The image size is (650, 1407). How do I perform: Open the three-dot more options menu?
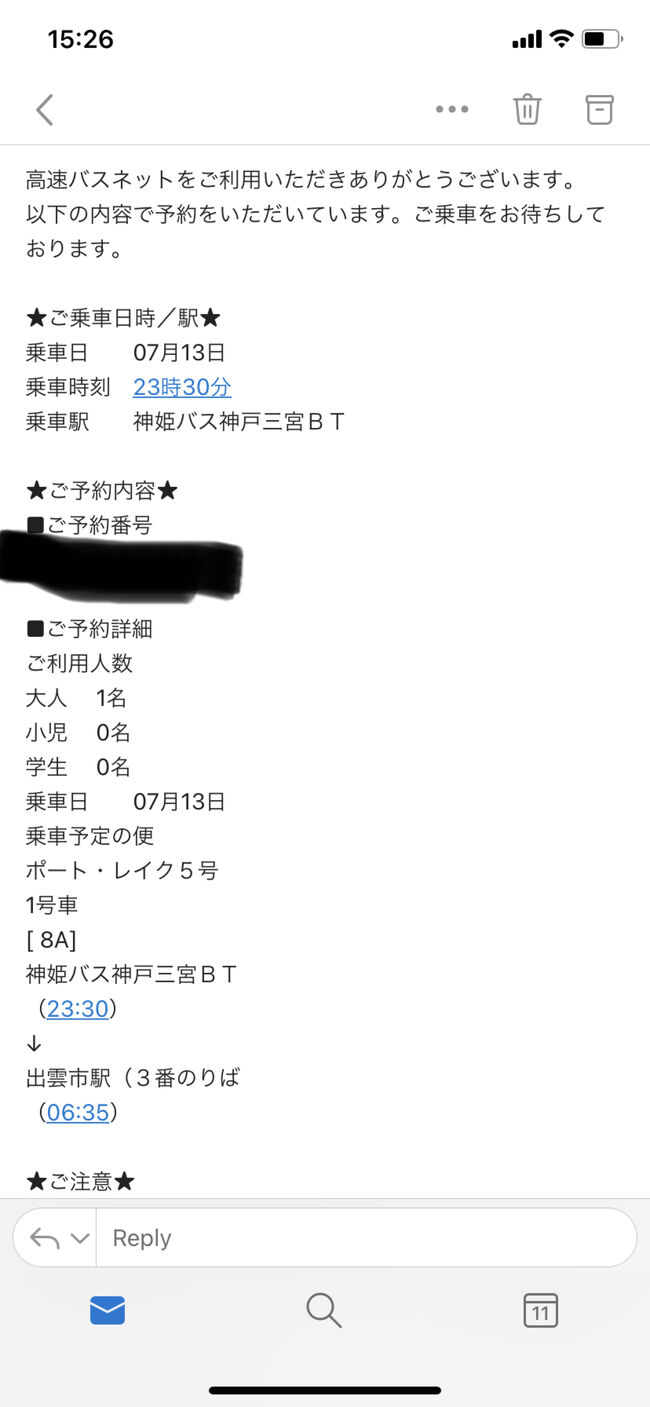point(452,110)
